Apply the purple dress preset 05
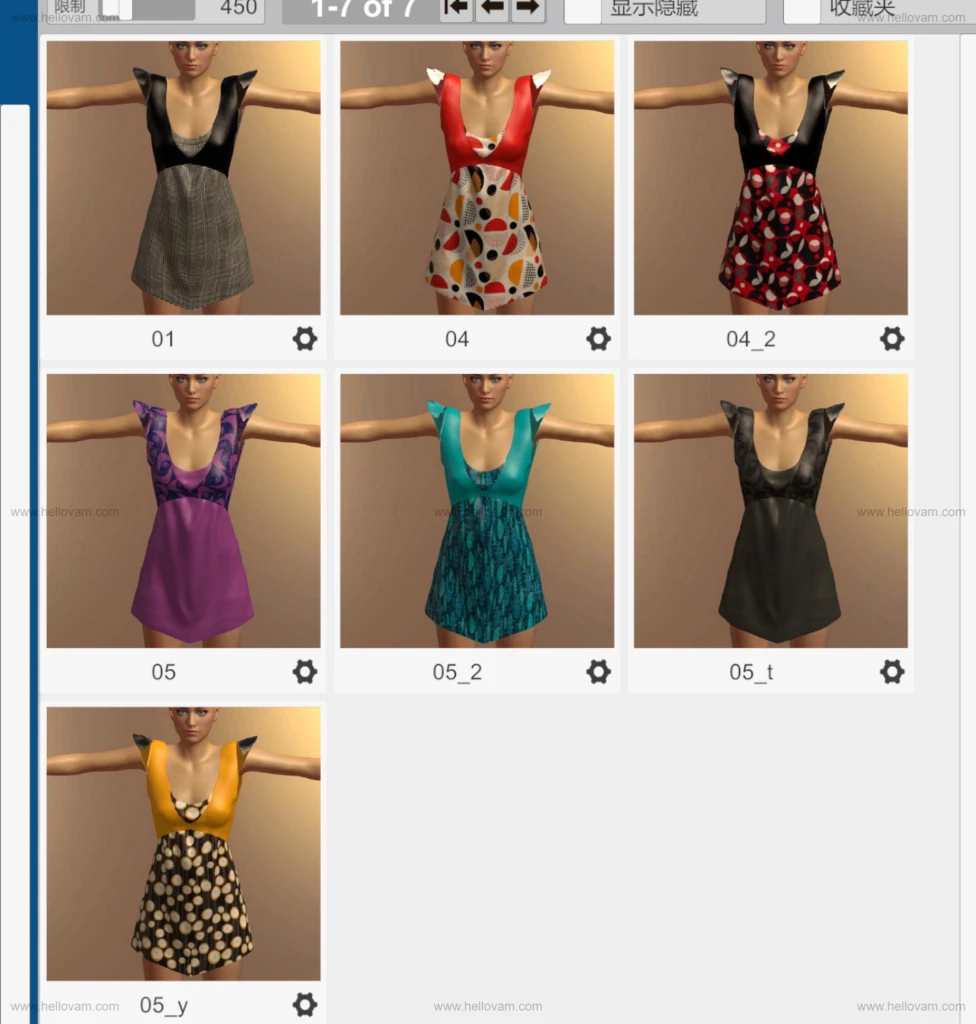The width and height of the screenshot is (976, 1024). 183,510
